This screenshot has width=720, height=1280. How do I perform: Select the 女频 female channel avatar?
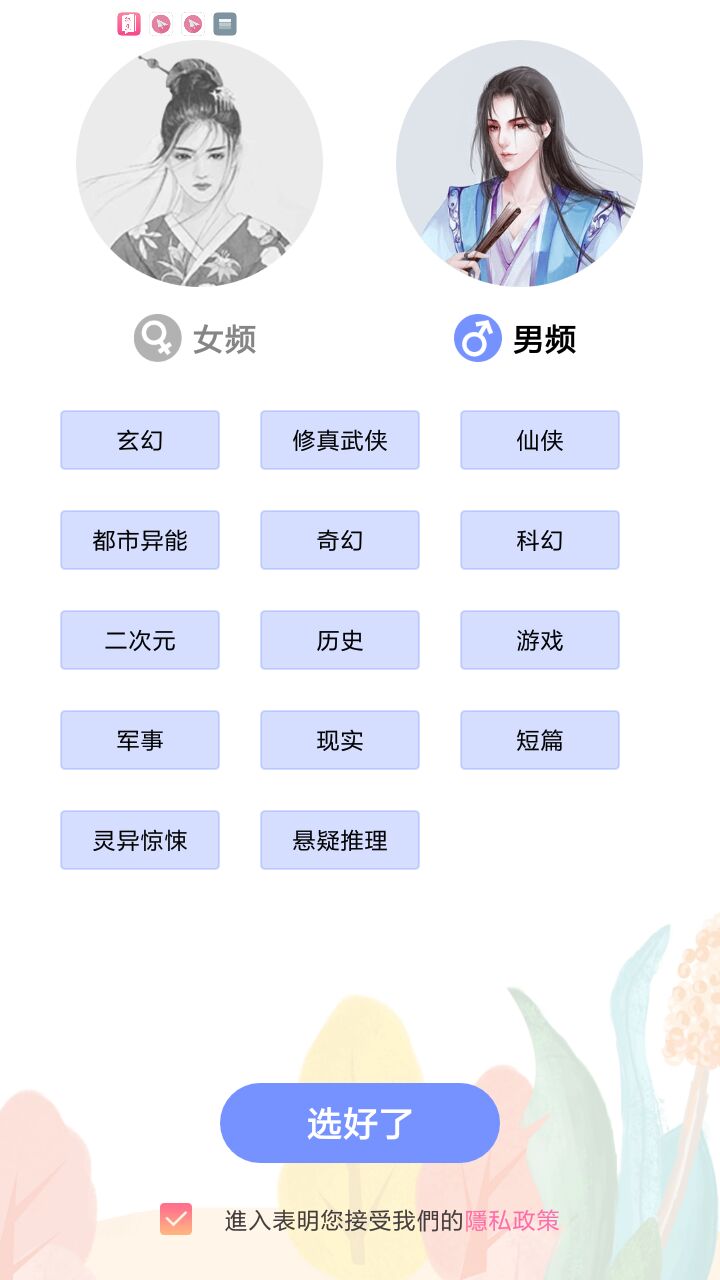[x=199, y=164]
